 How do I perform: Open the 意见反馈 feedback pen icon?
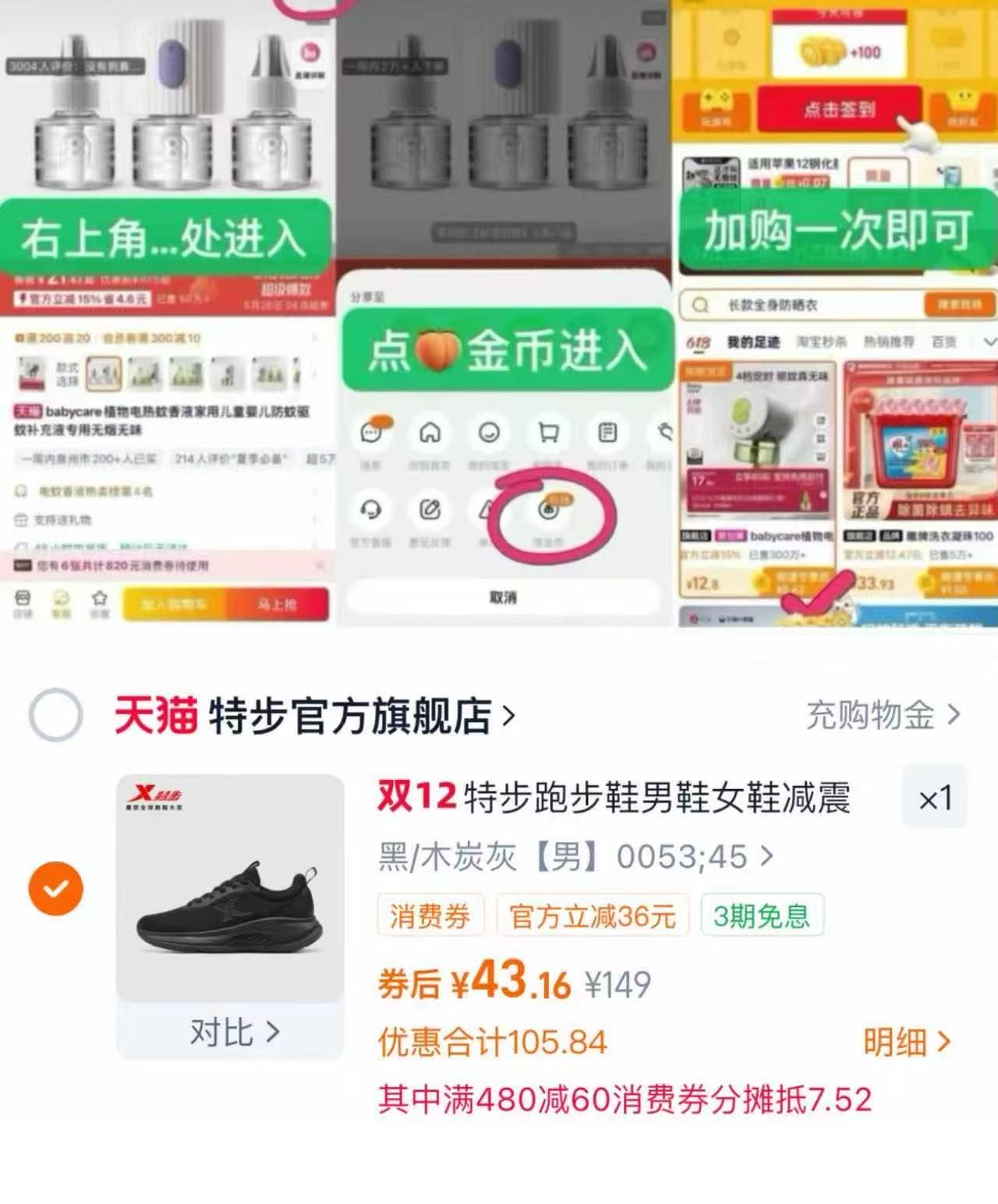[x=430, y=510]
